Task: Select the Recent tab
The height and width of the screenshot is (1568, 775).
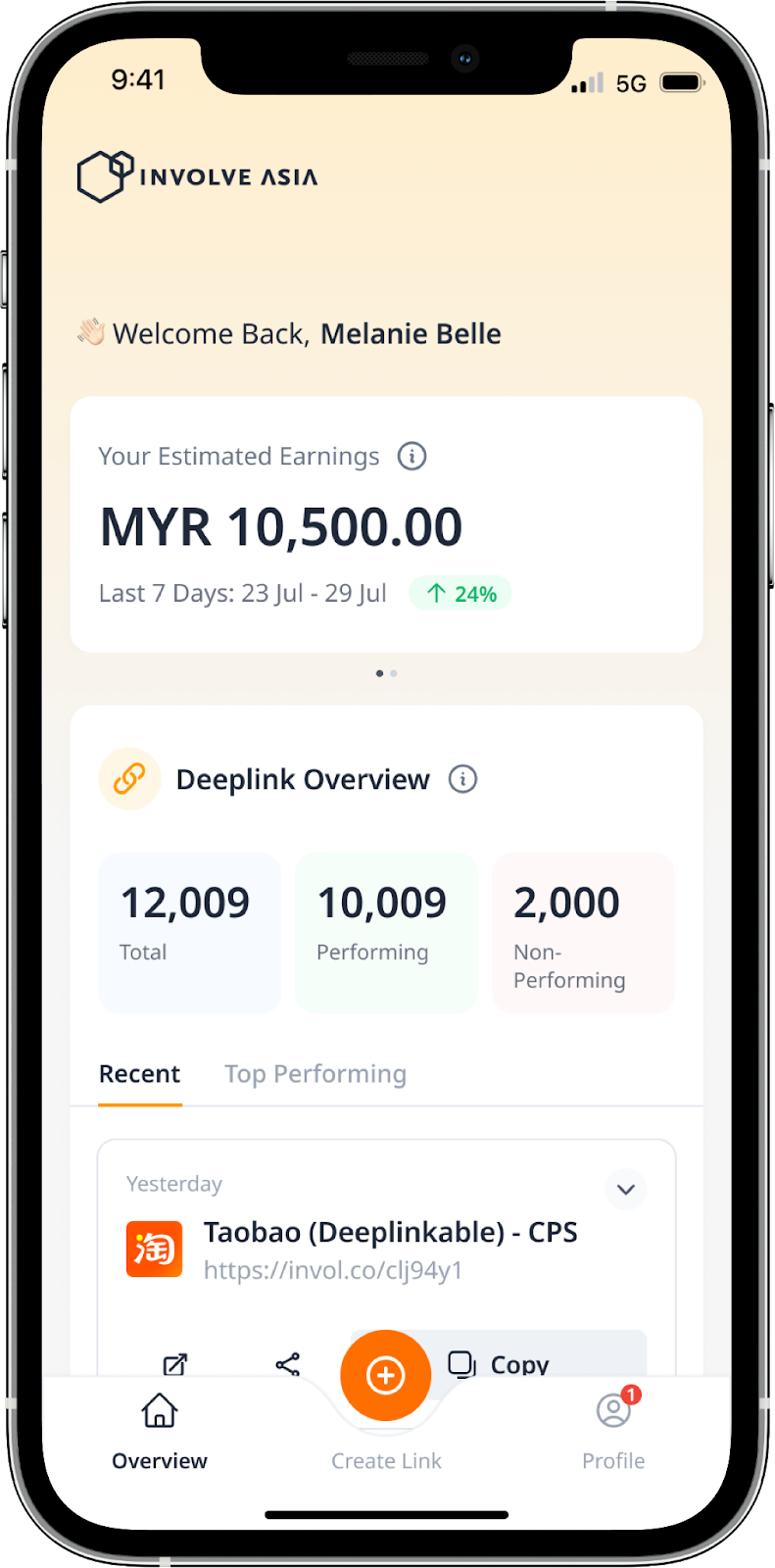Action: (x=139, y=1074)
